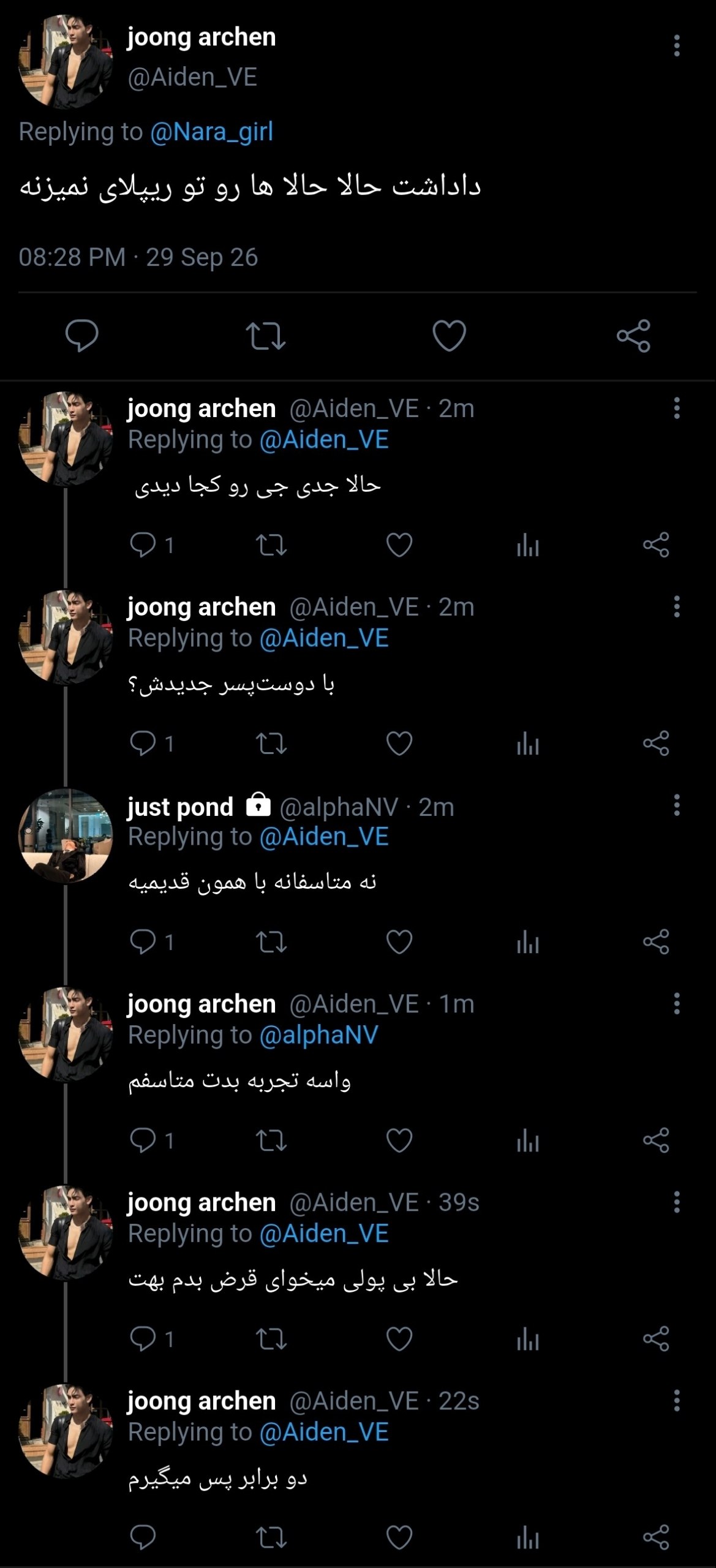Open overflow menu on the 39s reply
Viewport: 716px width, 1568px height.
(676, 1202)
